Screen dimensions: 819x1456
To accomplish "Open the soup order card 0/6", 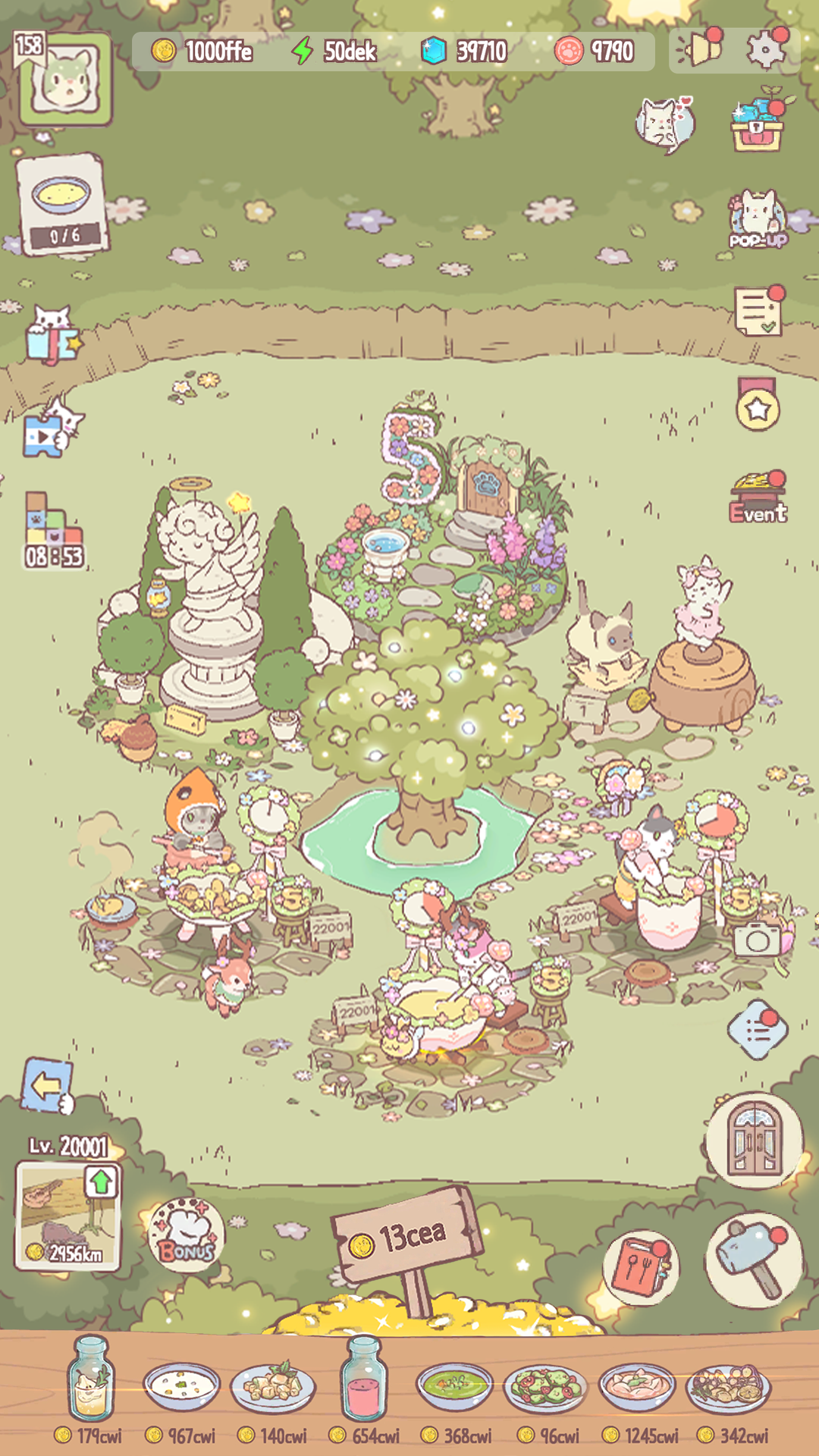I will tap(62, 205).
